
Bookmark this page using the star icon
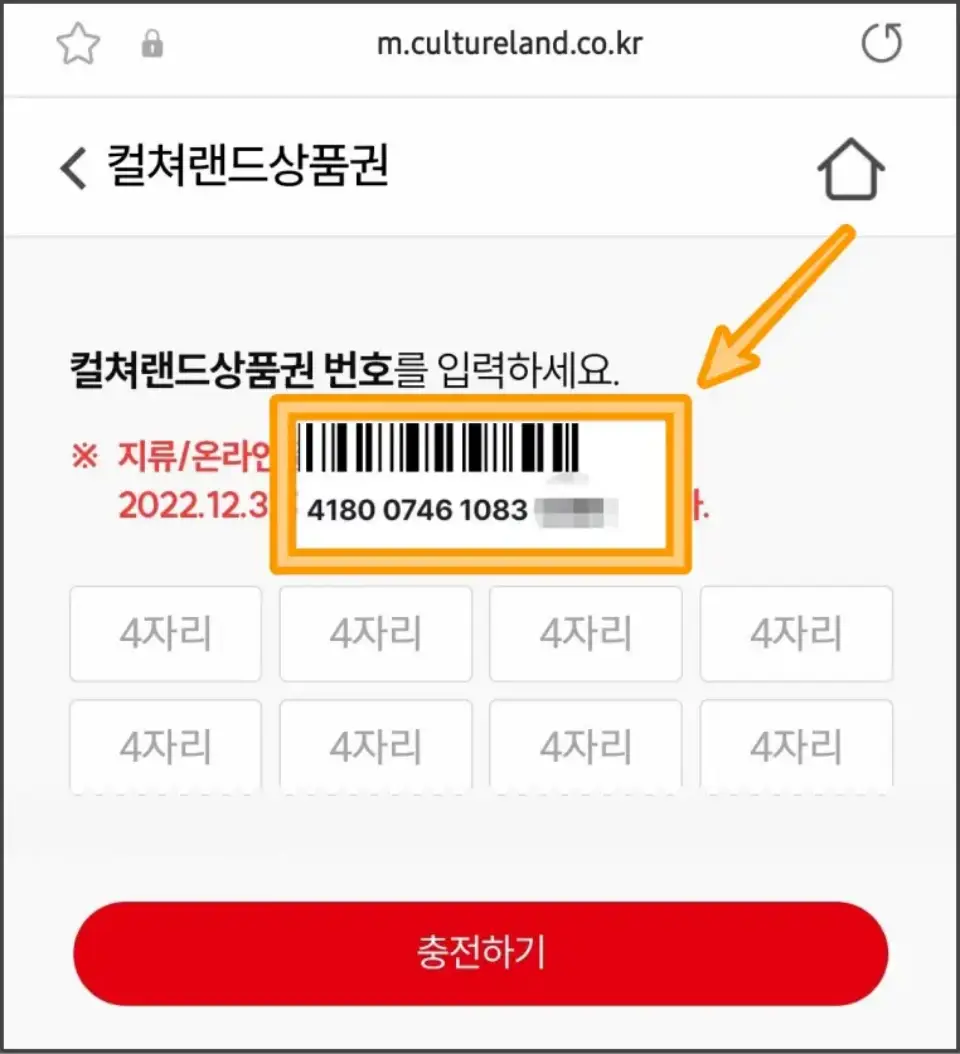click(80, 43)
